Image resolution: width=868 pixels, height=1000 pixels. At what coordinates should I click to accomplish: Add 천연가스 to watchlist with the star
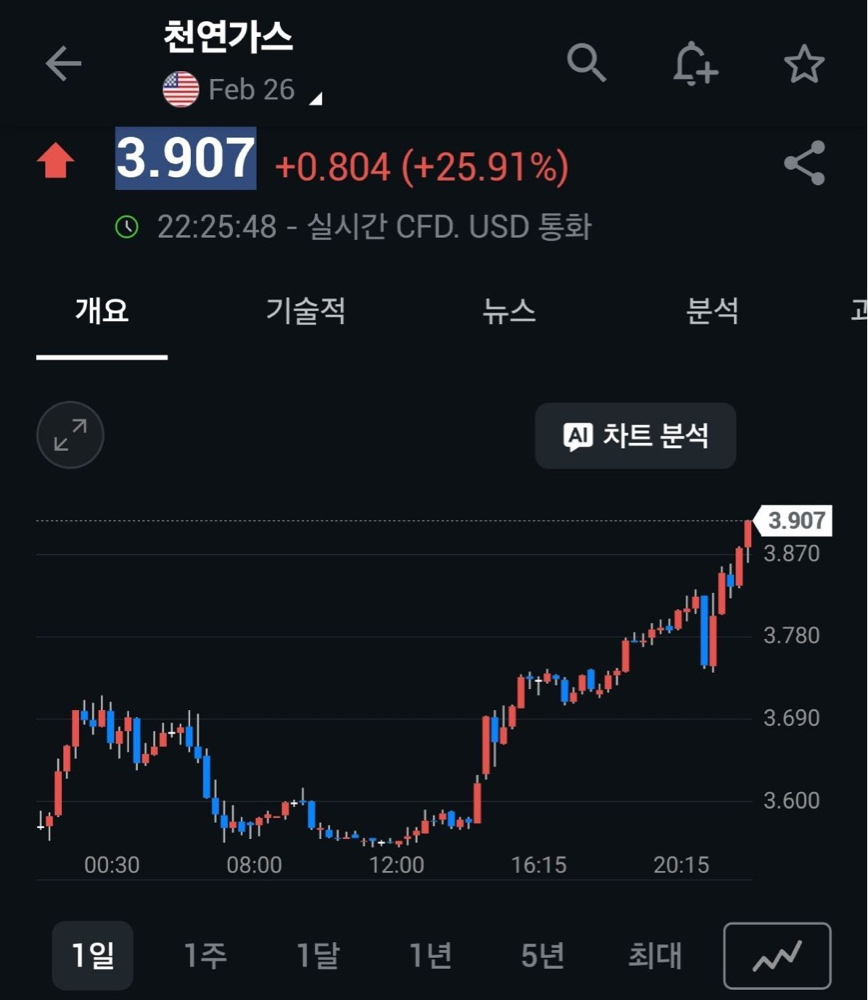point(804,65)
